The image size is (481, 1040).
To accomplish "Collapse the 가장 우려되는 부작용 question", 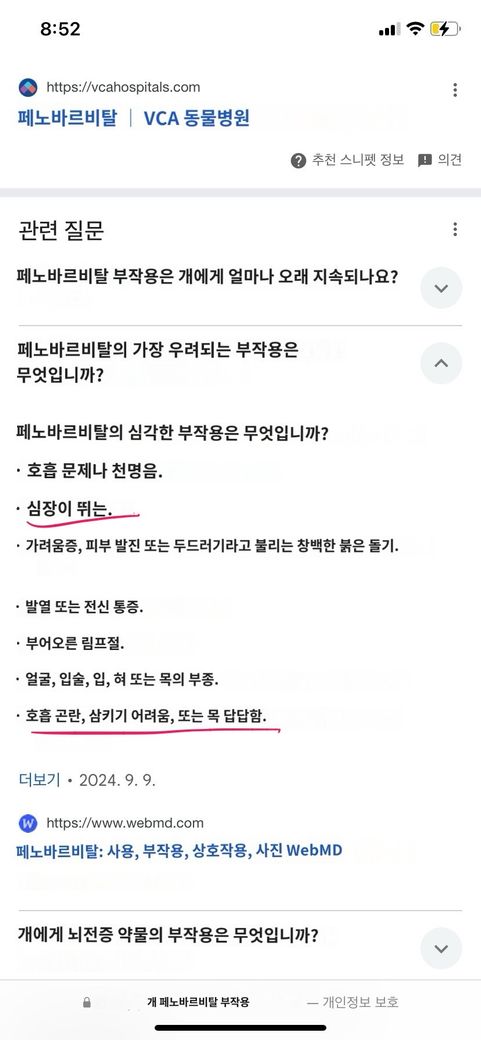I will point(441,363).
